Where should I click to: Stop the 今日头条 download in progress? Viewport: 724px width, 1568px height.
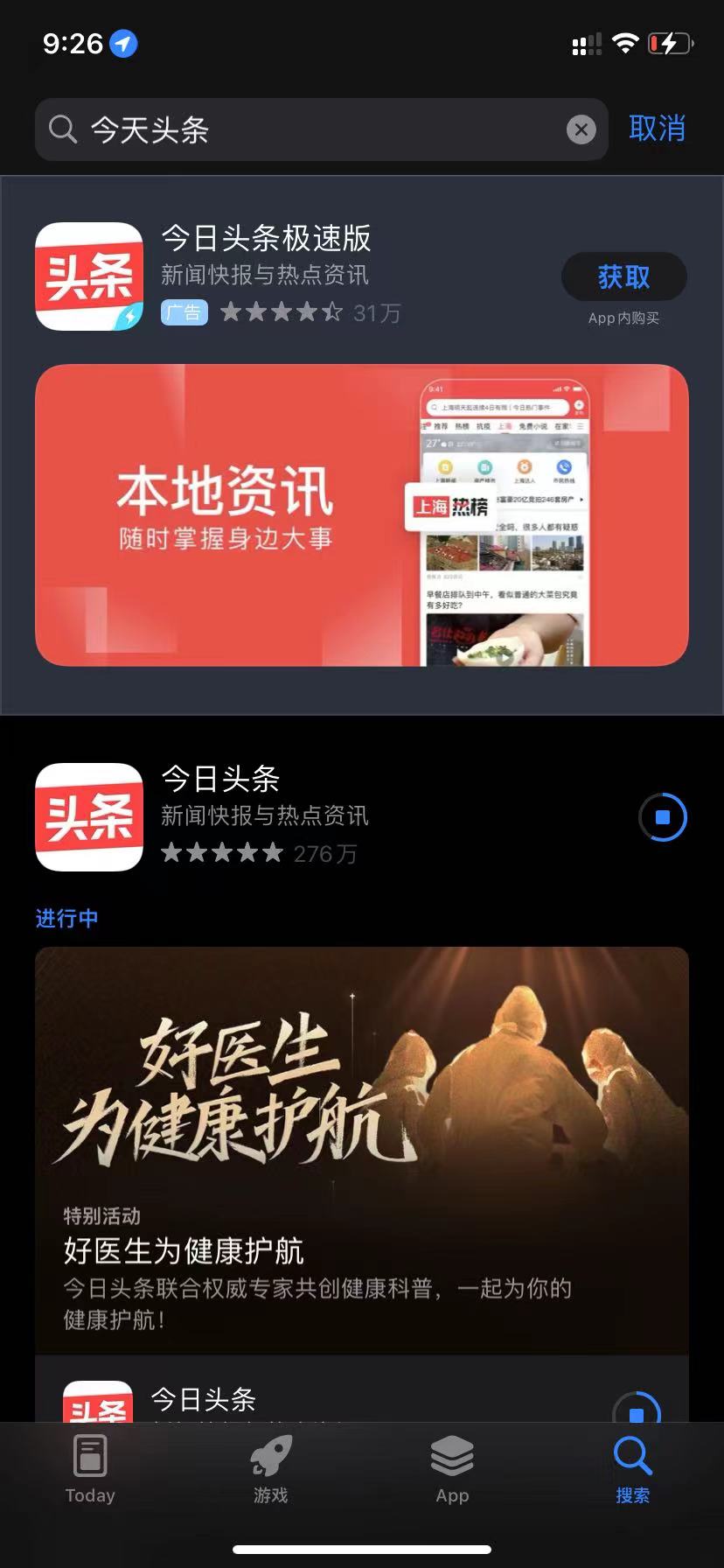663,816
